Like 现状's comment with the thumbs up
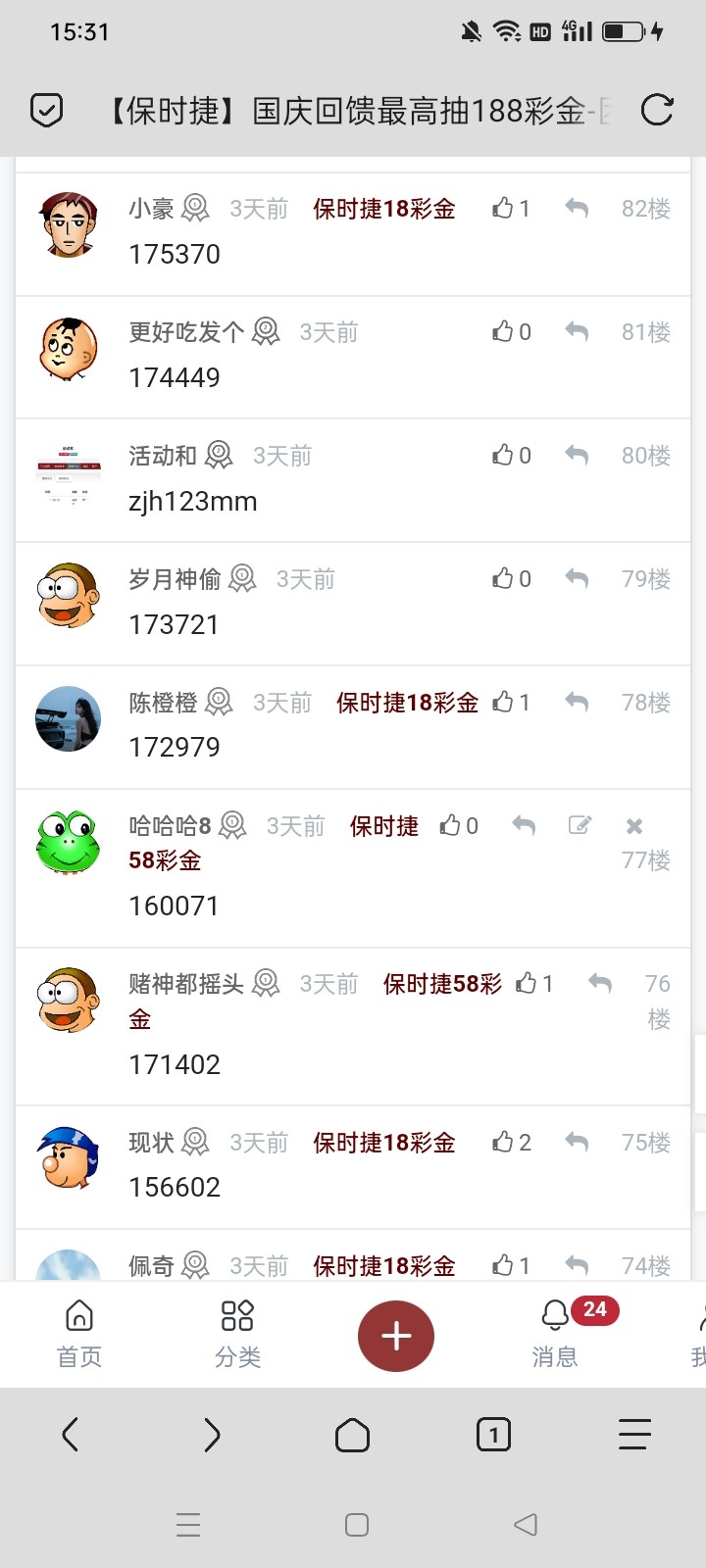This screenshot has width=706, height=1568. click(503, 1142)
